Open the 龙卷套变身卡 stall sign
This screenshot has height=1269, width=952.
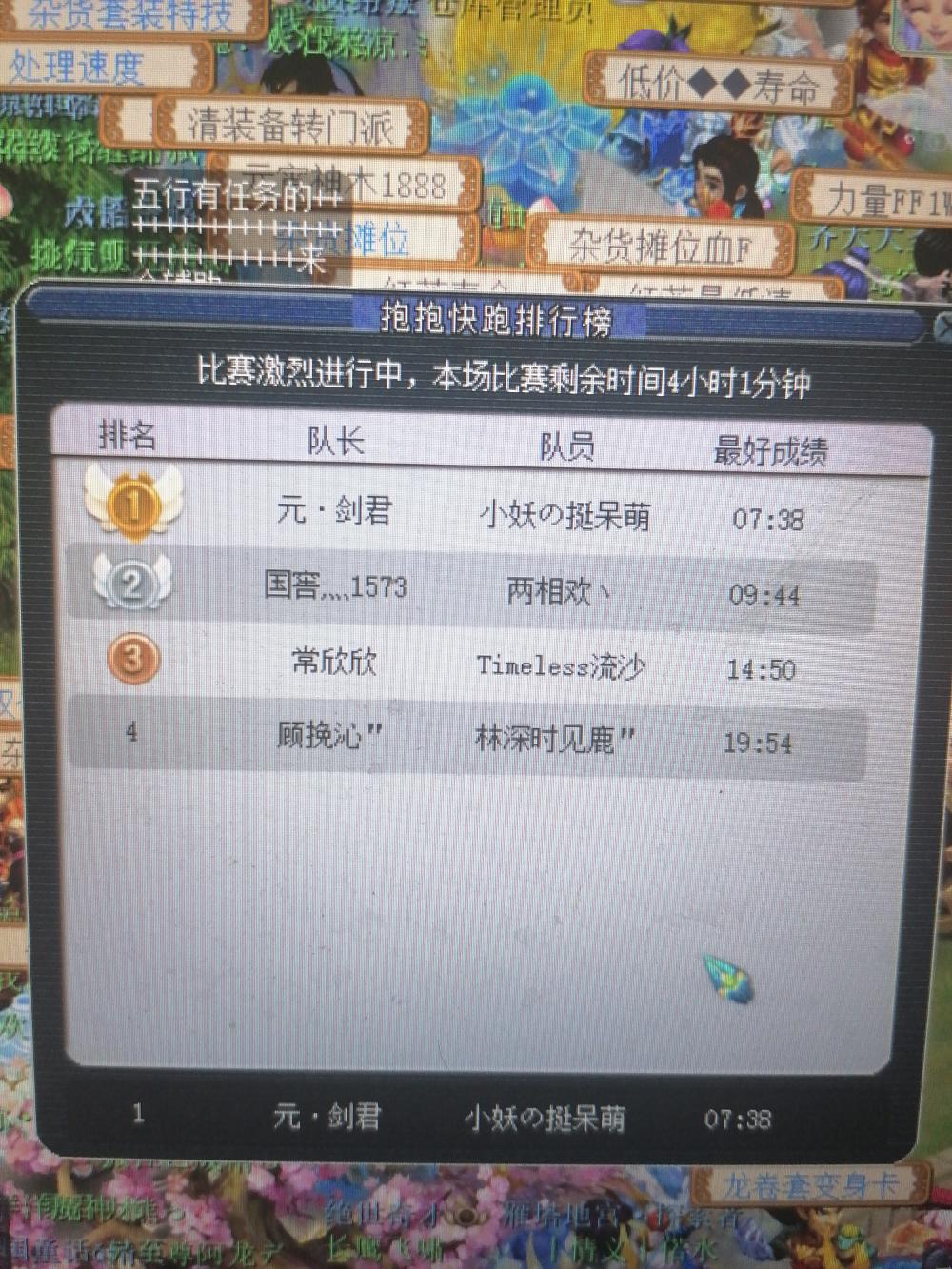click(809, 1187)
